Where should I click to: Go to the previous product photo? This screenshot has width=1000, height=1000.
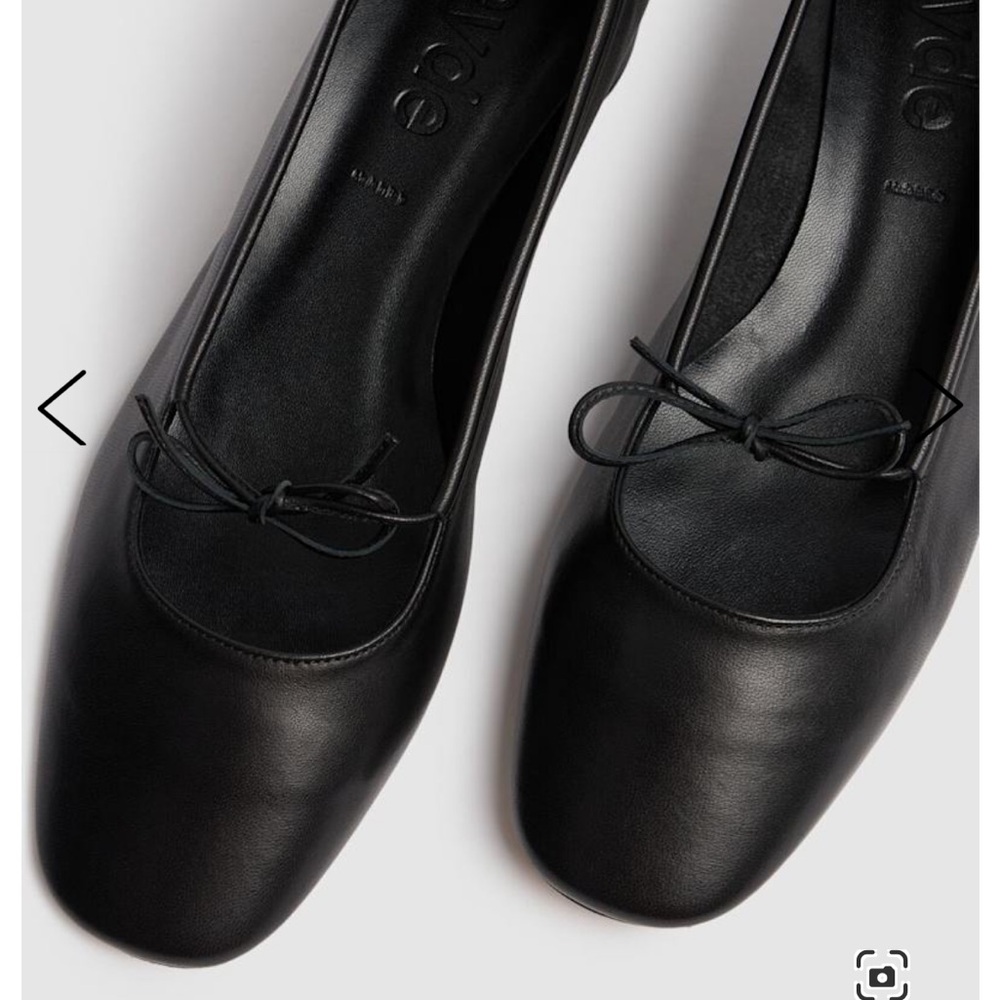62,407
